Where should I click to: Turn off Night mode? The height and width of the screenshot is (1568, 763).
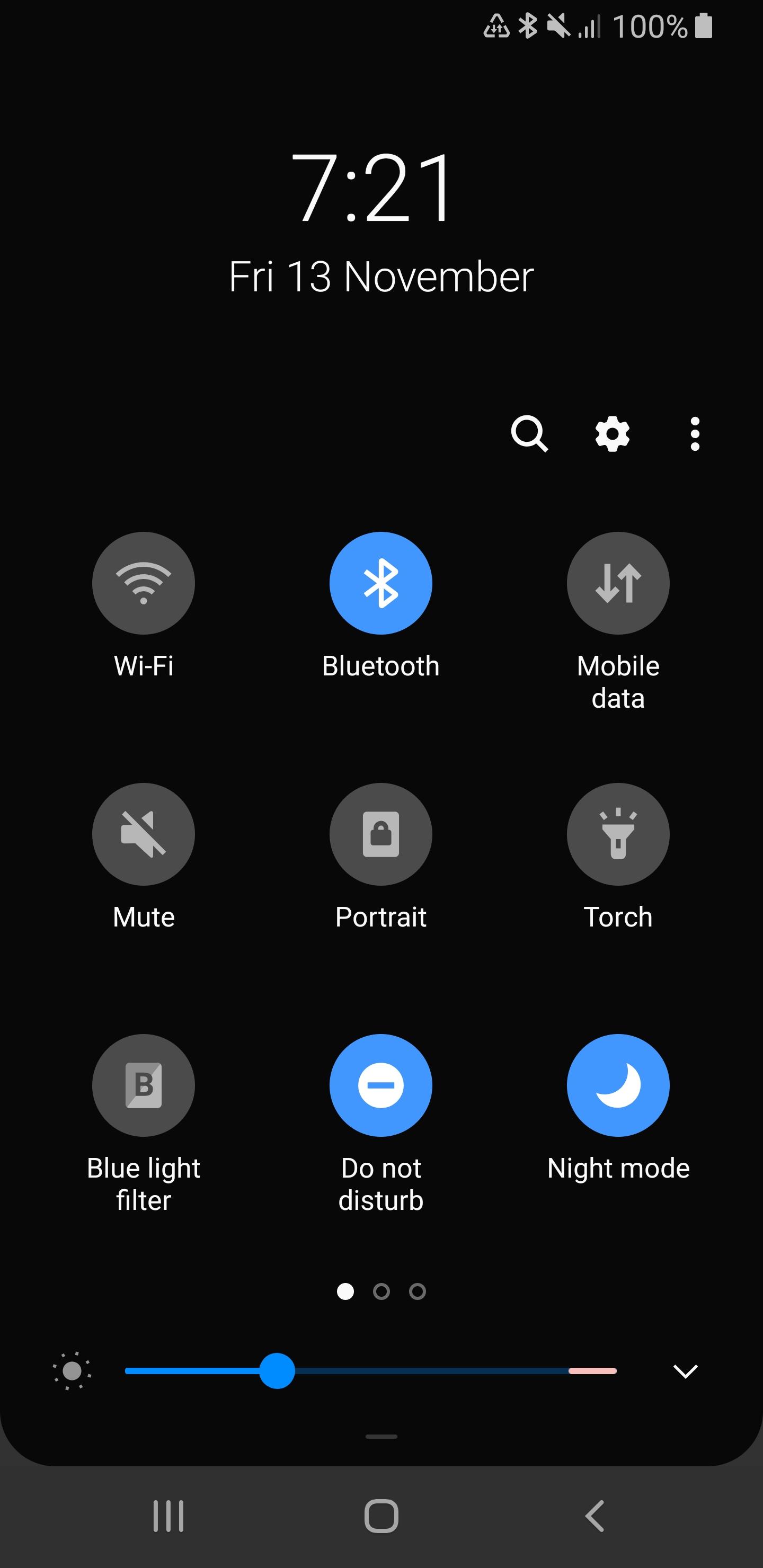(x=618, y=1085)
